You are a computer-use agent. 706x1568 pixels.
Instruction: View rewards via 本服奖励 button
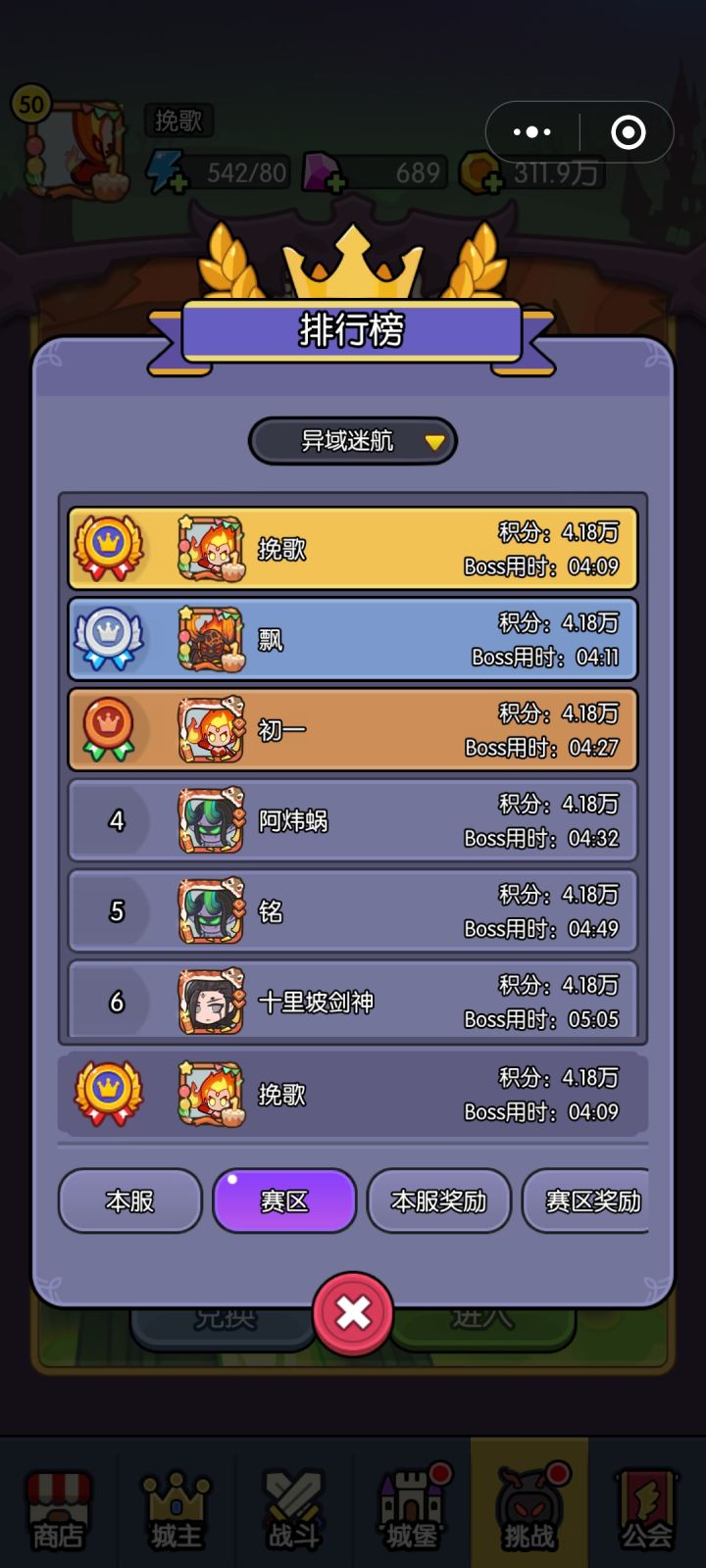pos(439,1200)
